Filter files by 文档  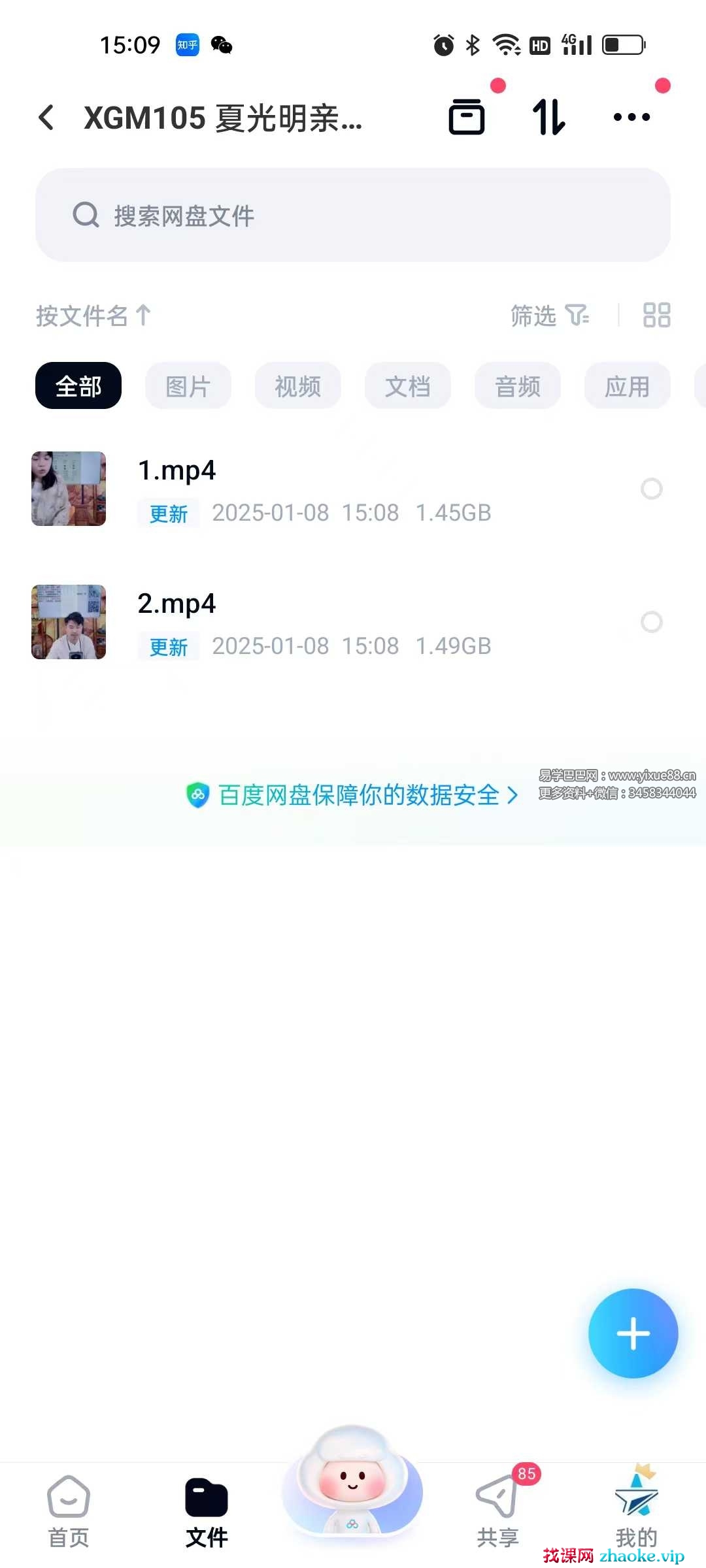[408, 386]
